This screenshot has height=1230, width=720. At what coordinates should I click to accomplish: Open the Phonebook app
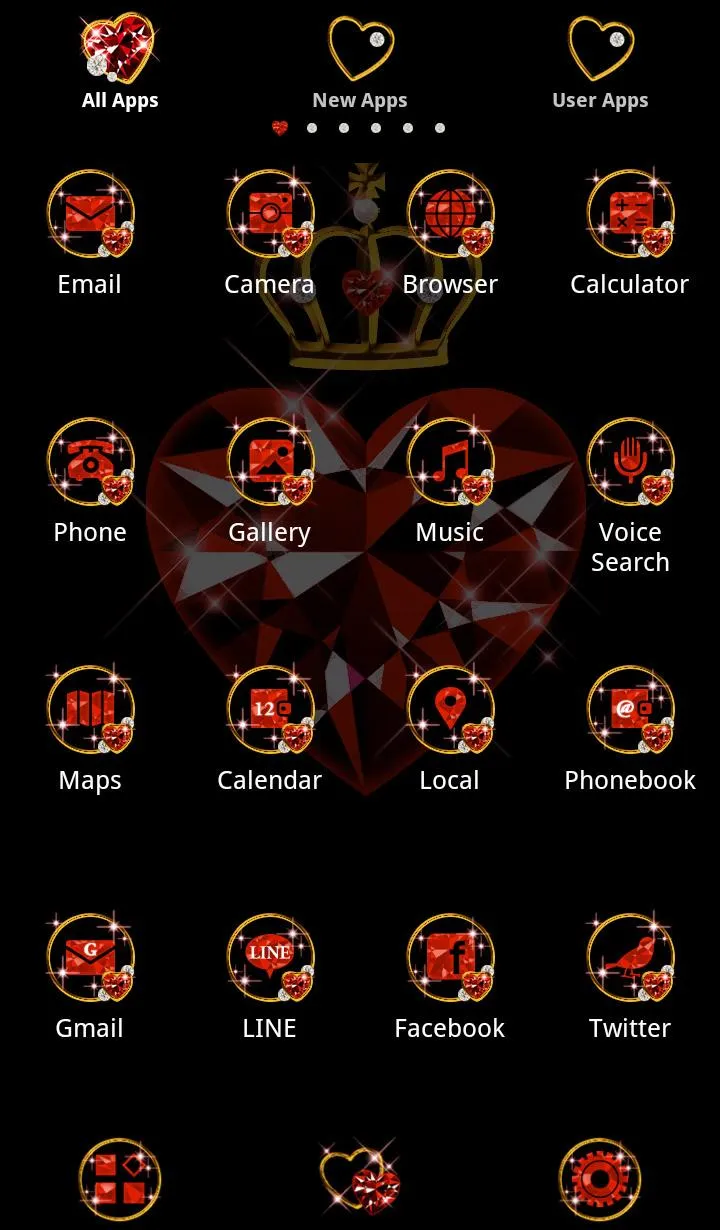coord(630,729)
